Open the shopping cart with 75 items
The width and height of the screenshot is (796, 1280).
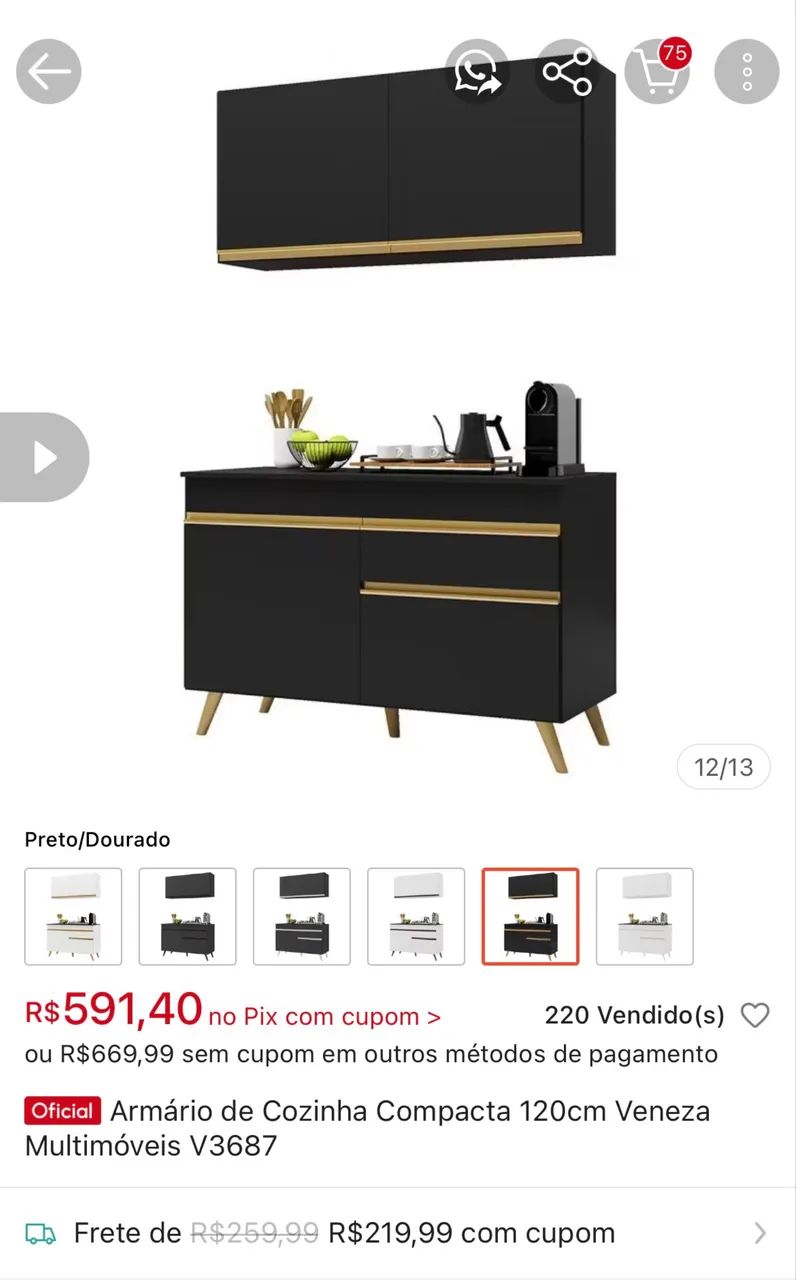click(x=658, y=70)
